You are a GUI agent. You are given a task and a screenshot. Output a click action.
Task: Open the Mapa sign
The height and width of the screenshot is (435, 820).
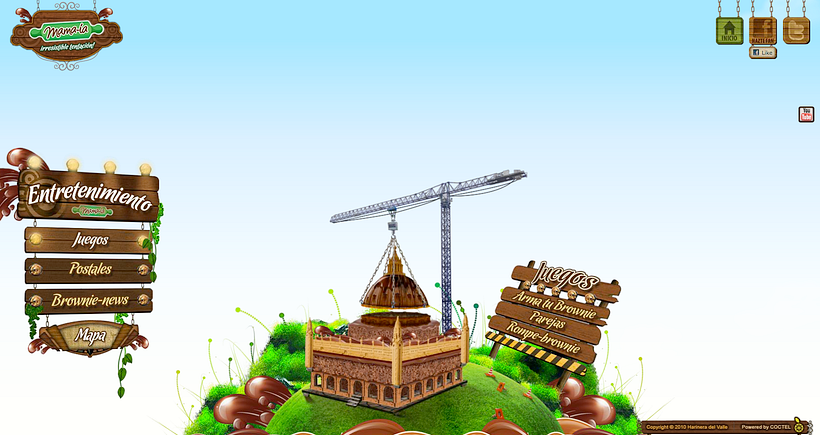coord(90,336)
